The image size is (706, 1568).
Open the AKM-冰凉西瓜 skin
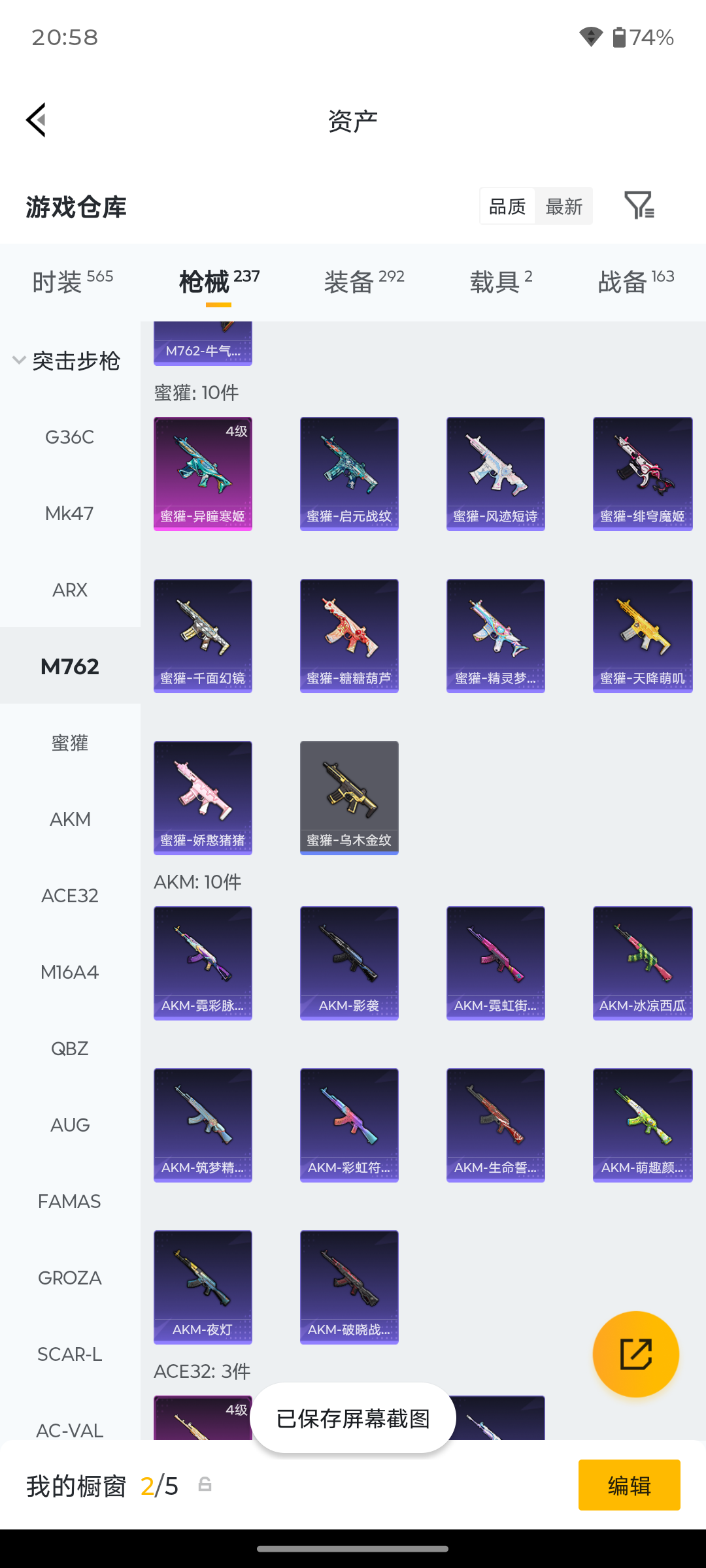(643, 963)
